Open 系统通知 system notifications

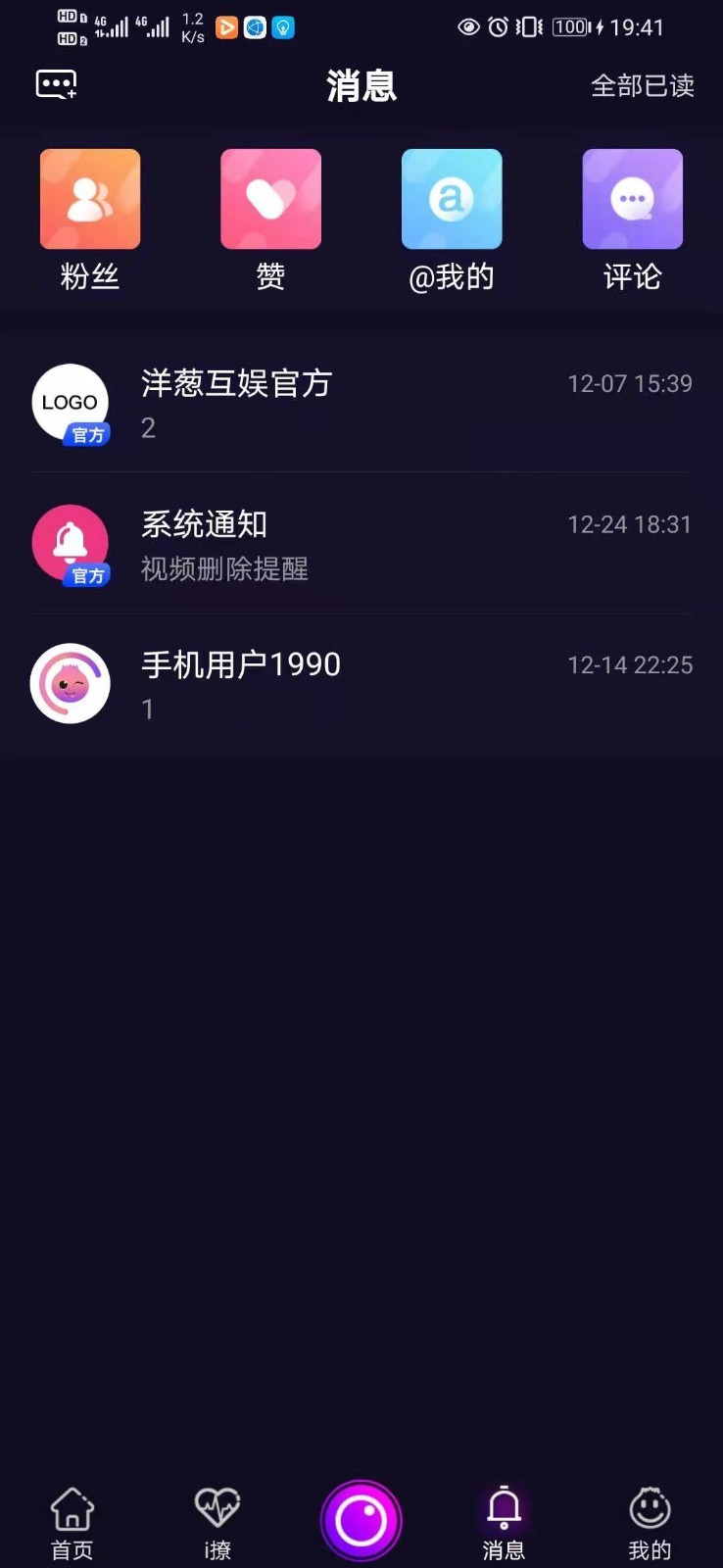click(x=361, y=544)
